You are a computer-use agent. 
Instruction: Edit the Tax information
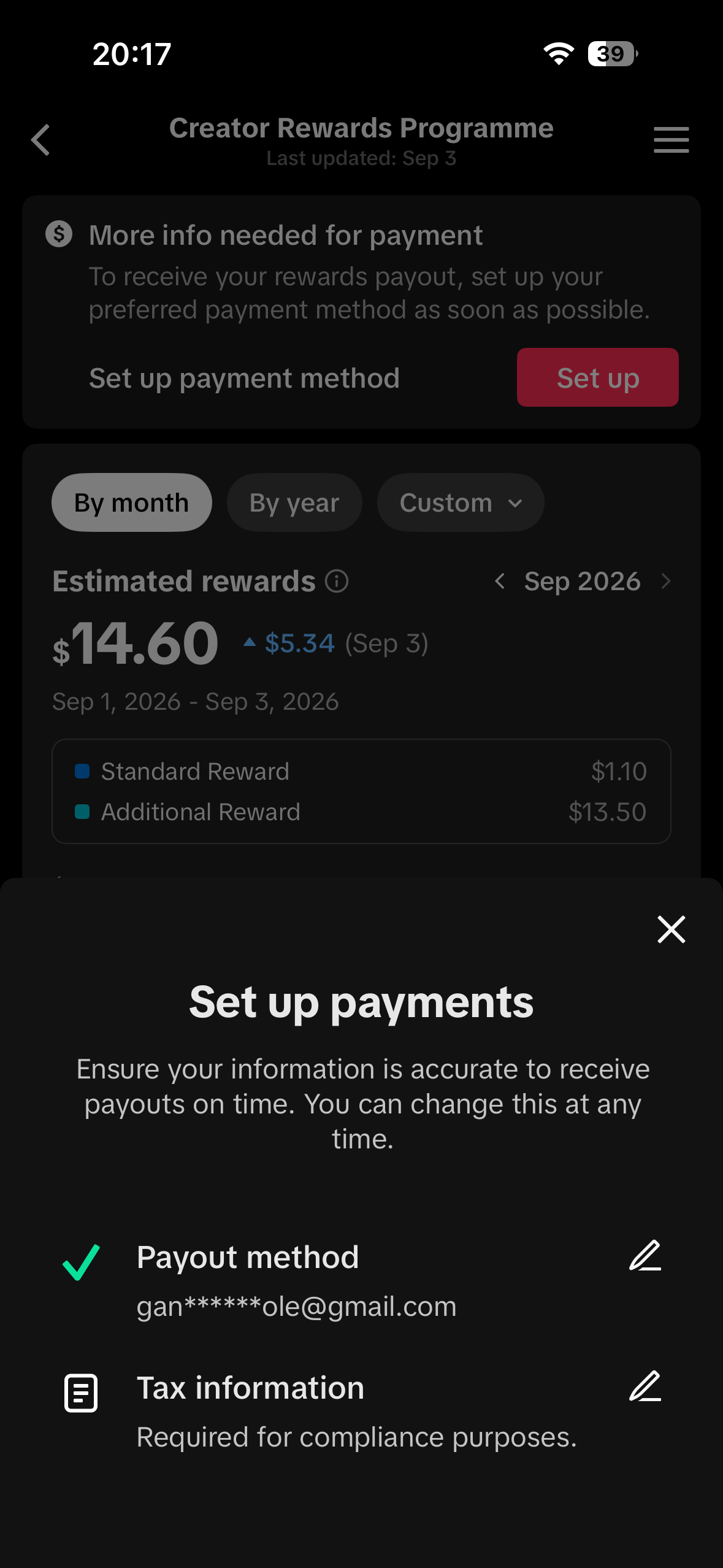pos(645,1386)
